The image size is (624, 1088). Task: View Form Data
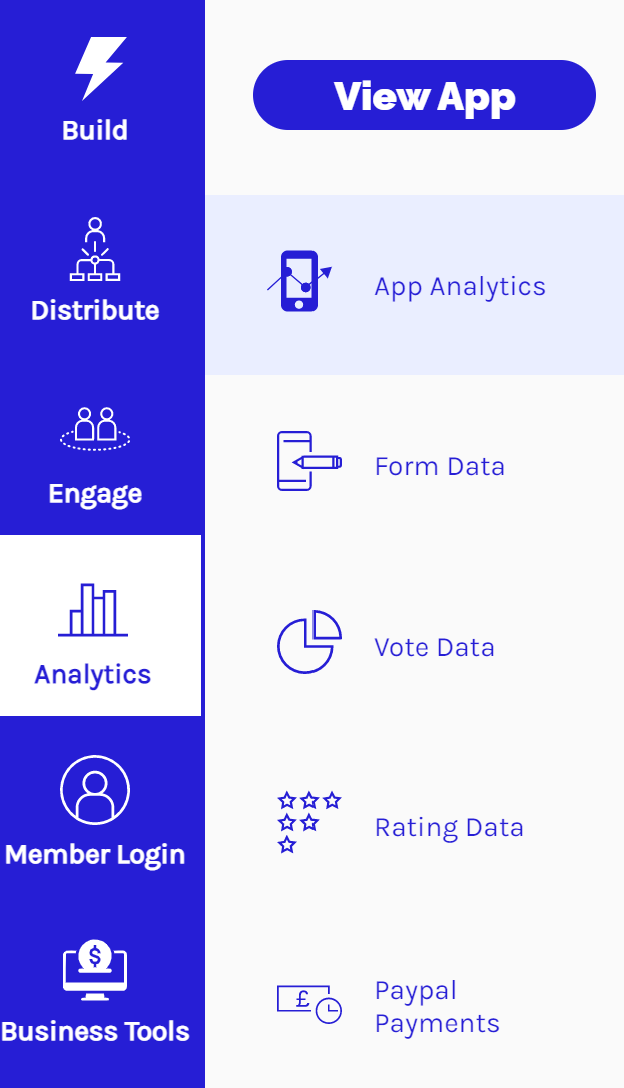click(414, 466)
